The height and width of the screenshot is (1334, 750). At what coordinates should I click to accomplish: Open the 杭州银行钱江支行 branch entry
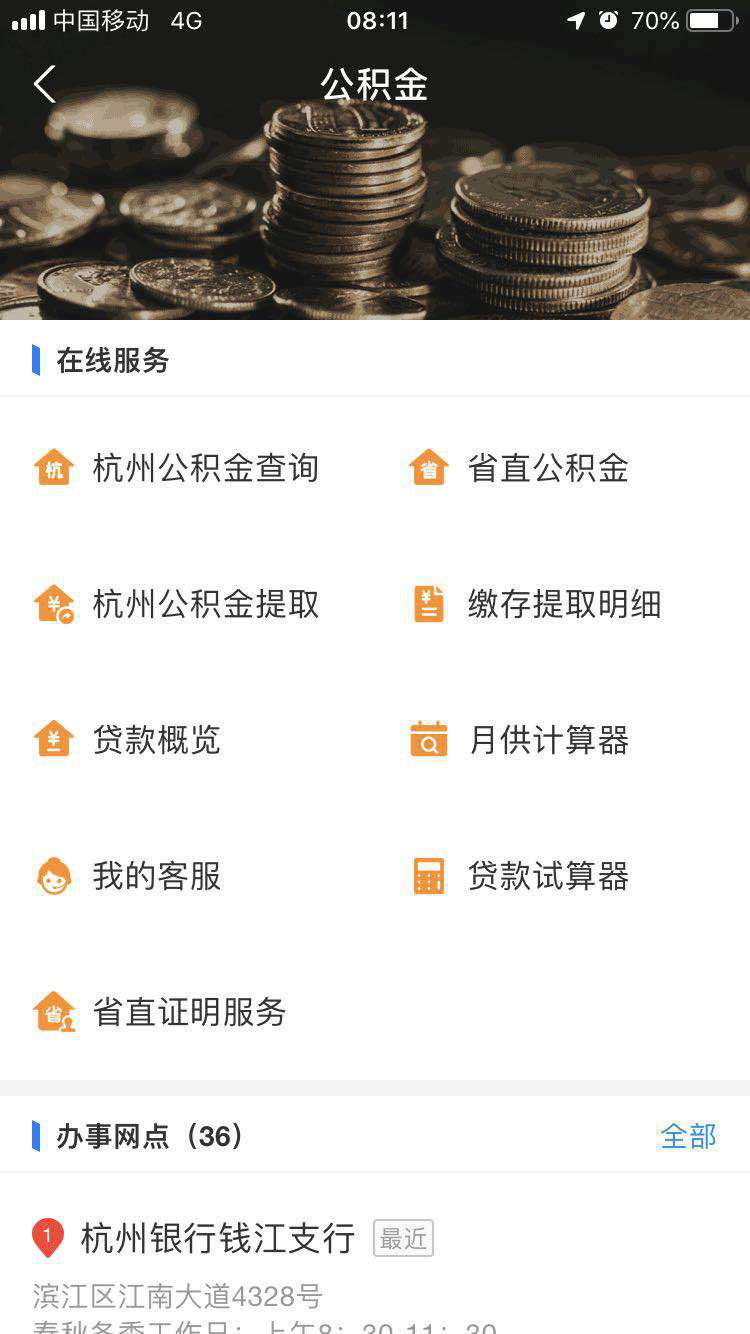pyautogui.click(x=375, y=1268)
